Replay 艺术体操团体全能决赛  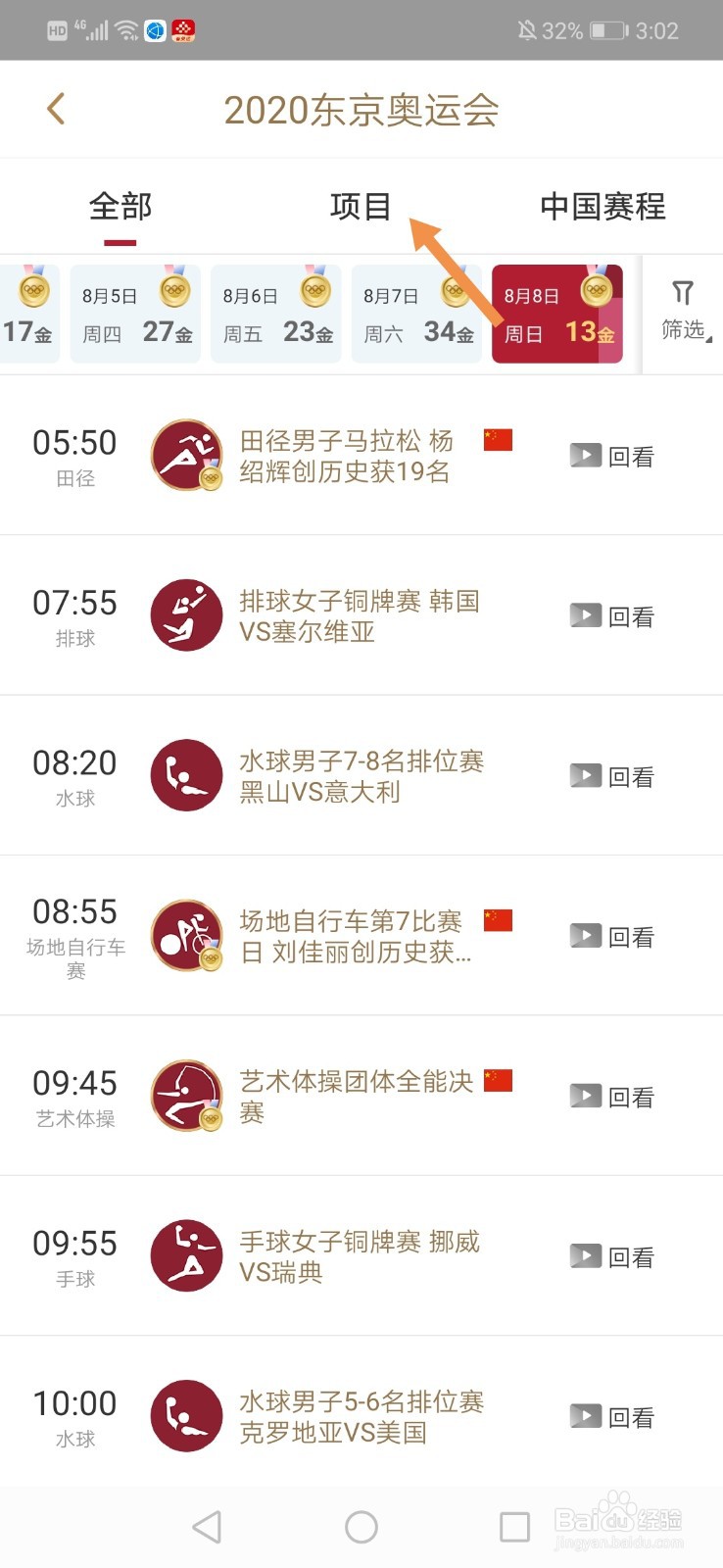coord(612,1097)
